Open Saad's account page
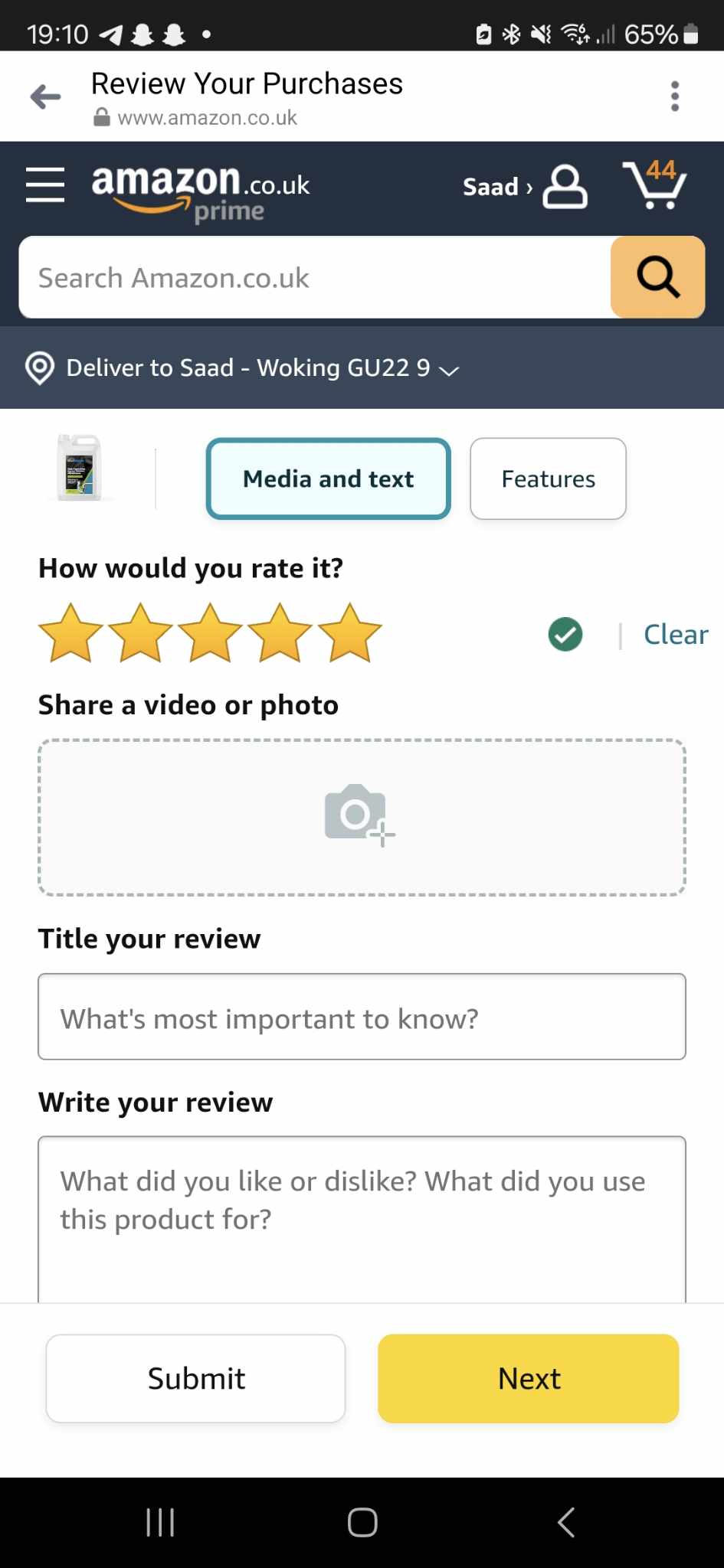The height and width of the screenshot is (1568, 724). (525, 186)
